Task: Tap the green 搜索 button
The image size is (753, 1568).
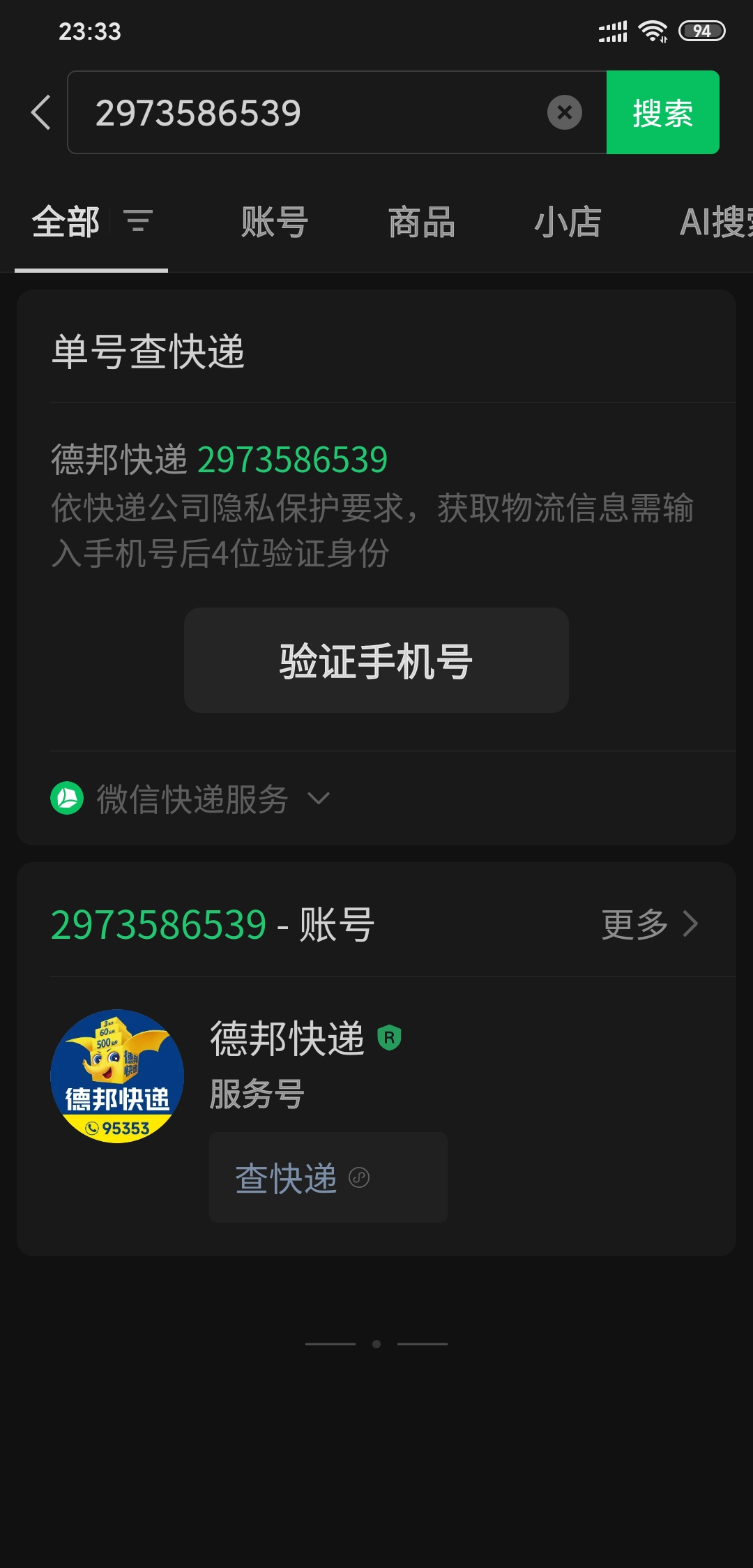Action: (662, 112)
